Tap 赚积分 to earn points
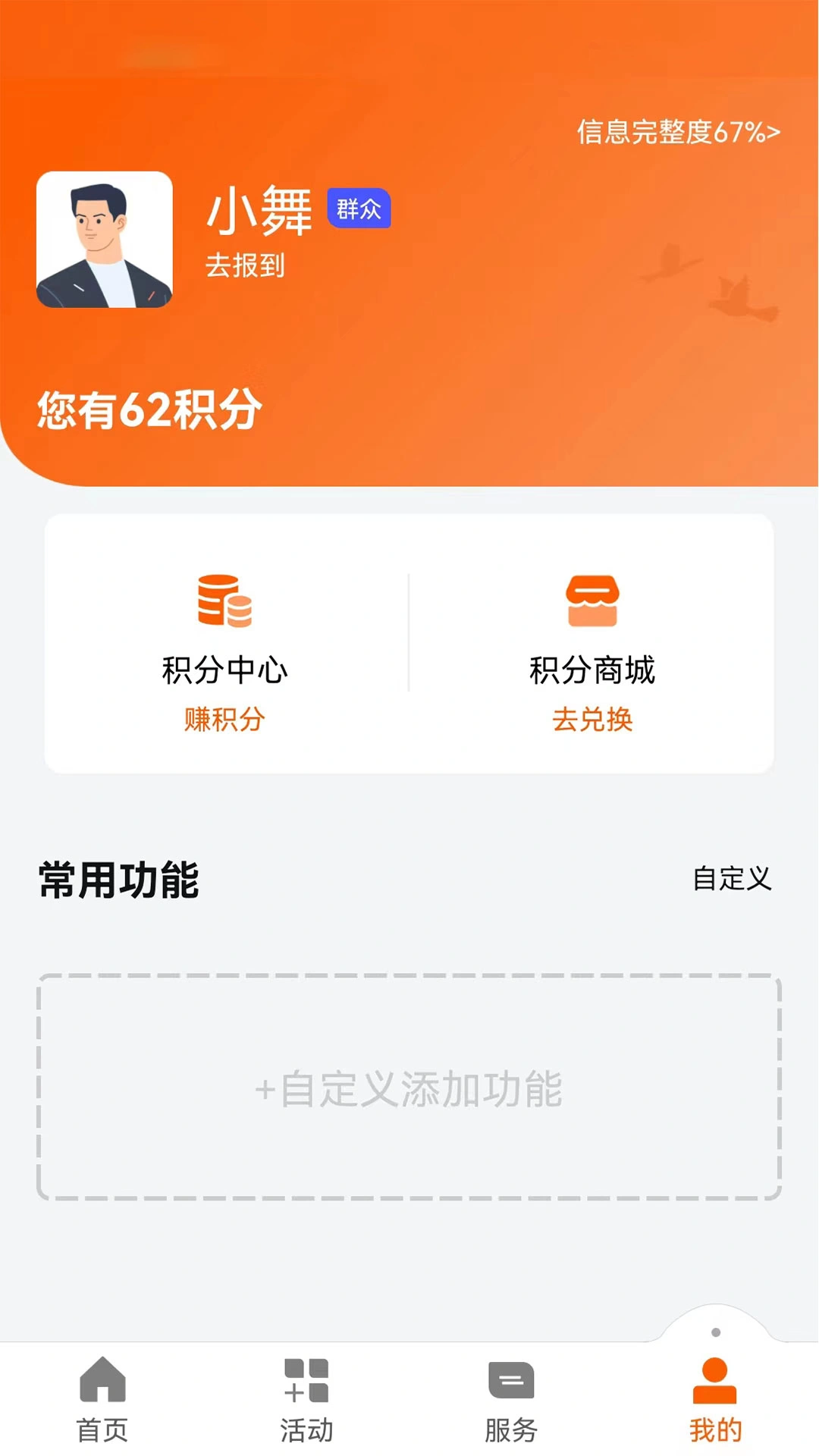 pos(223,720)
